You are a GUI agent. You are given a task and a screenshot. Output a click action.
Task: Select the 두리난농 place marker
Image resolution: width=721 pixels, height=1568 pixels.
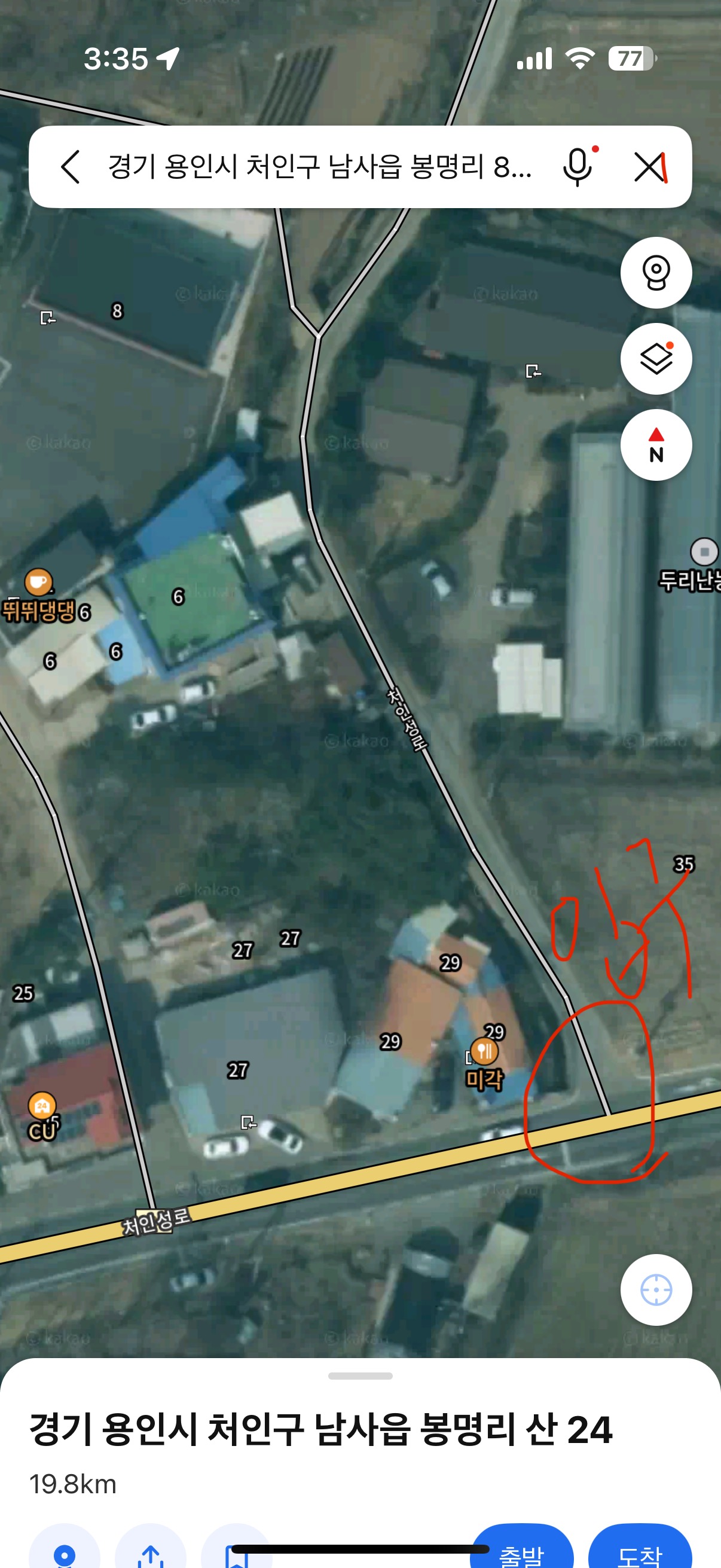(704, 552)
